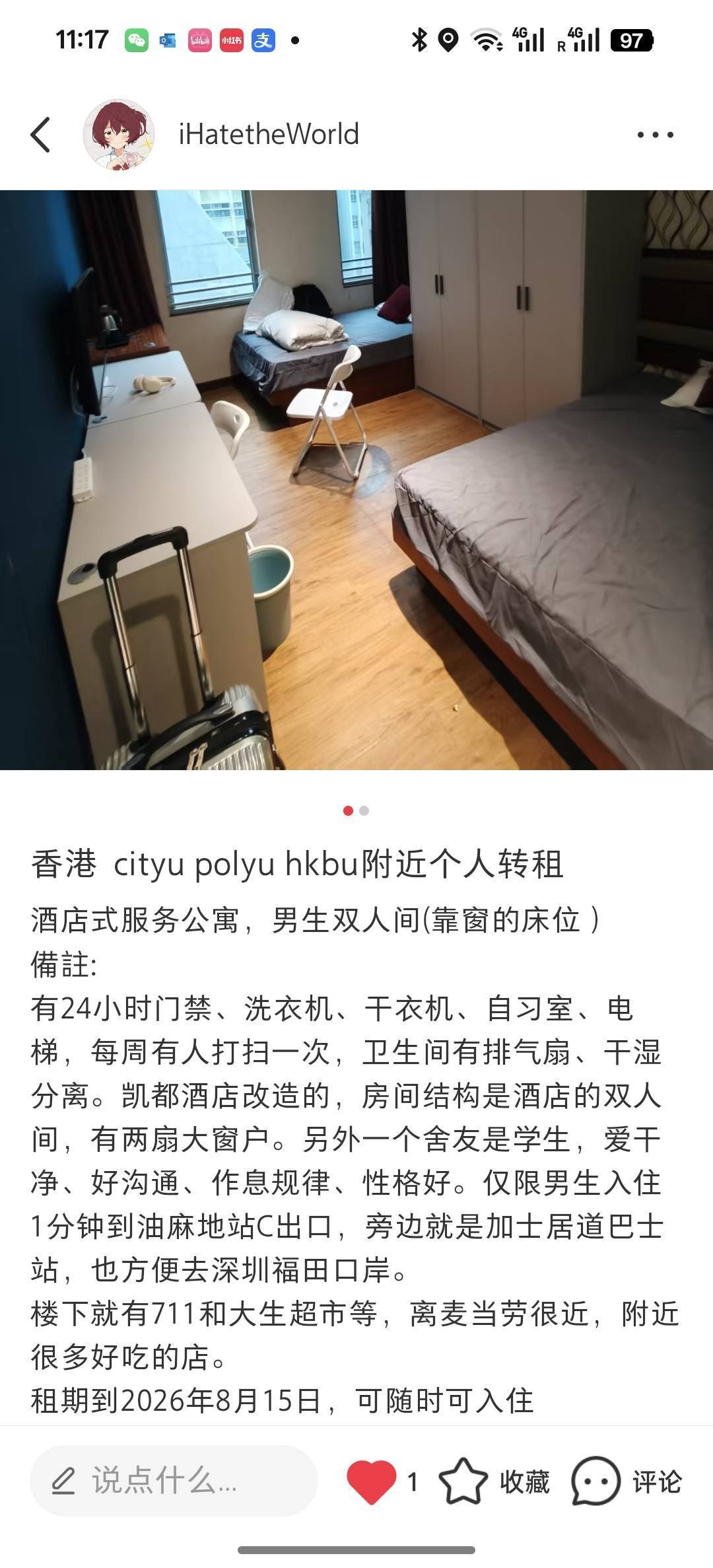Open iHatetheWorld username link
The image size is (713, 1568).
pyautogui.click(x=269, y=135)
